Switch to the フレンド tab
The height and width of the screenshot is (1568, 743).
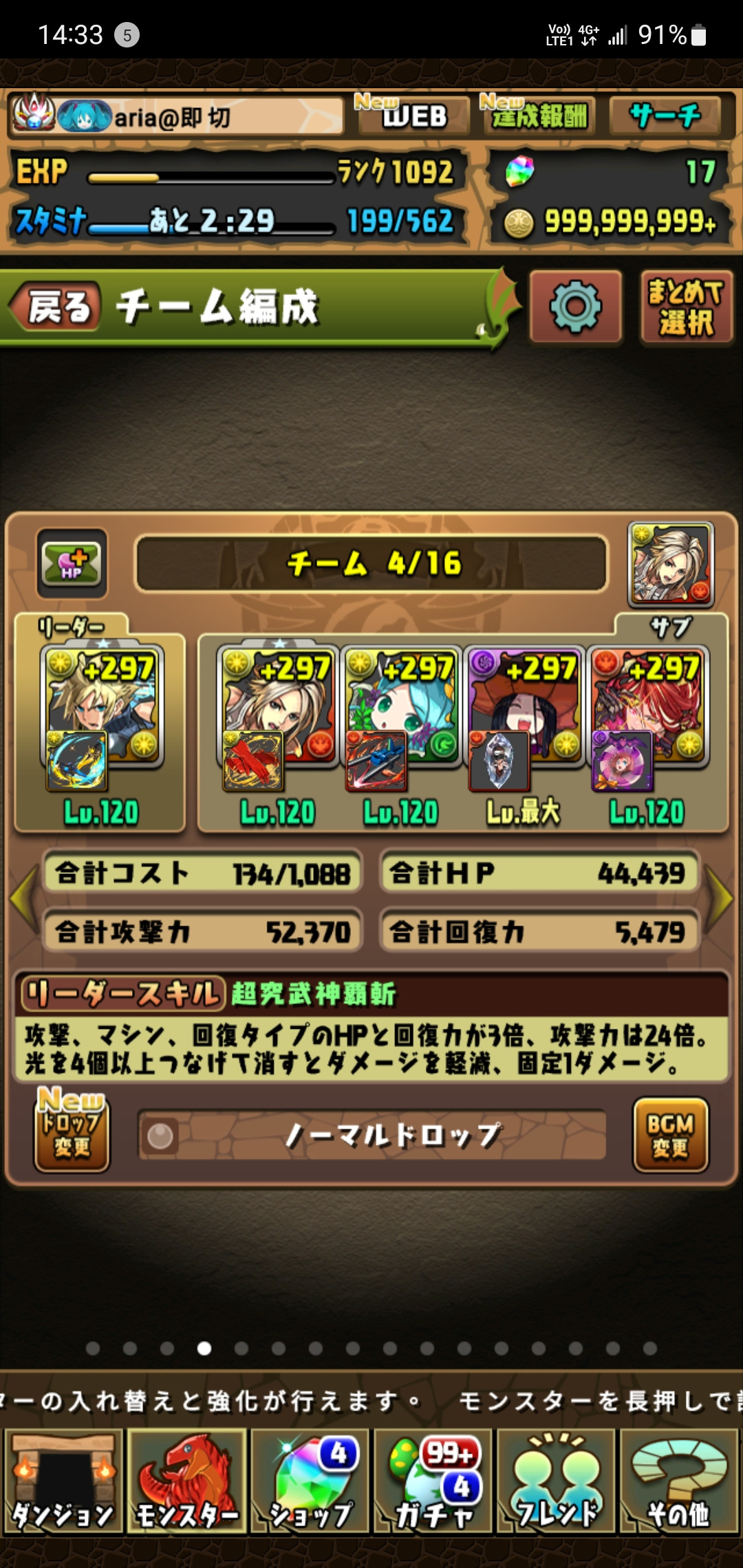(556, 1480)
